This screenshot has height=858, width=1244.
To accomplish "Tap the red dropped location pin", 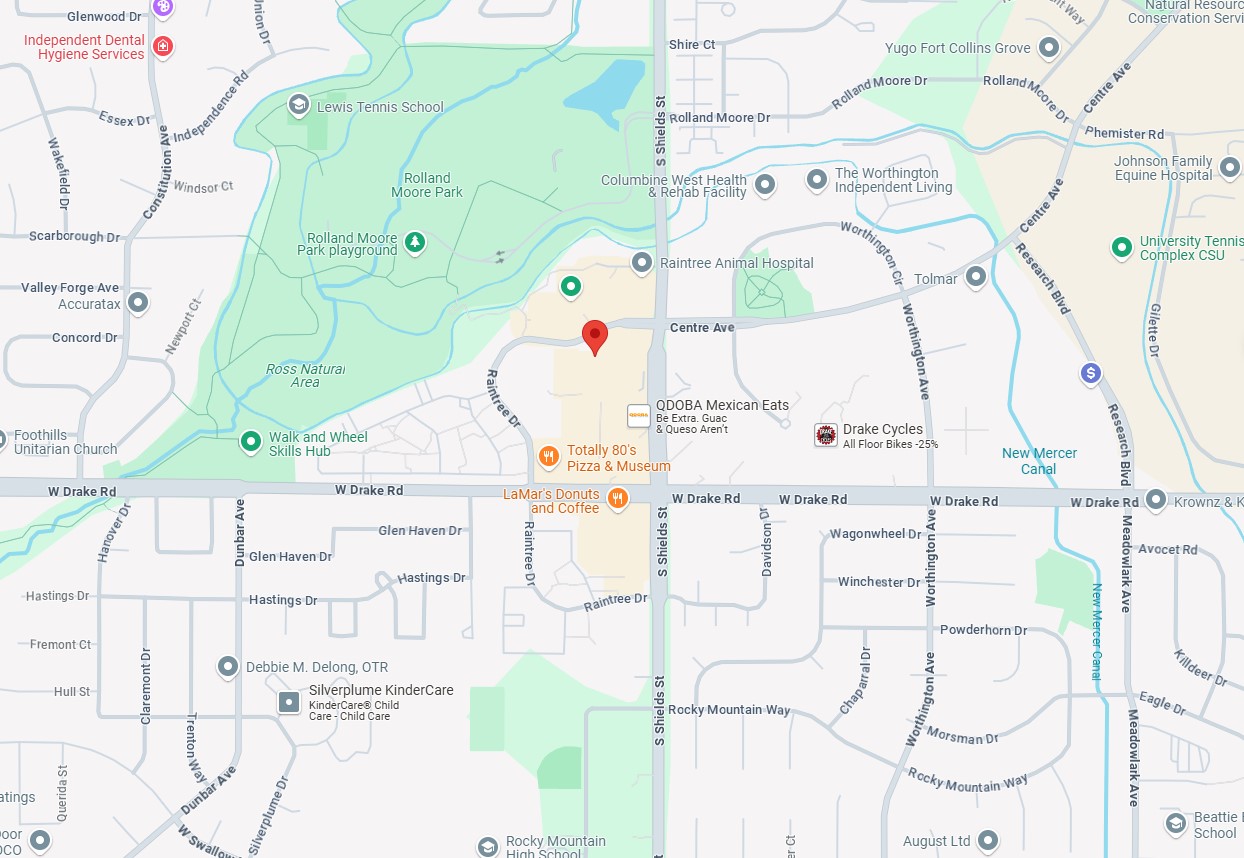I will [x=595, y=336].
